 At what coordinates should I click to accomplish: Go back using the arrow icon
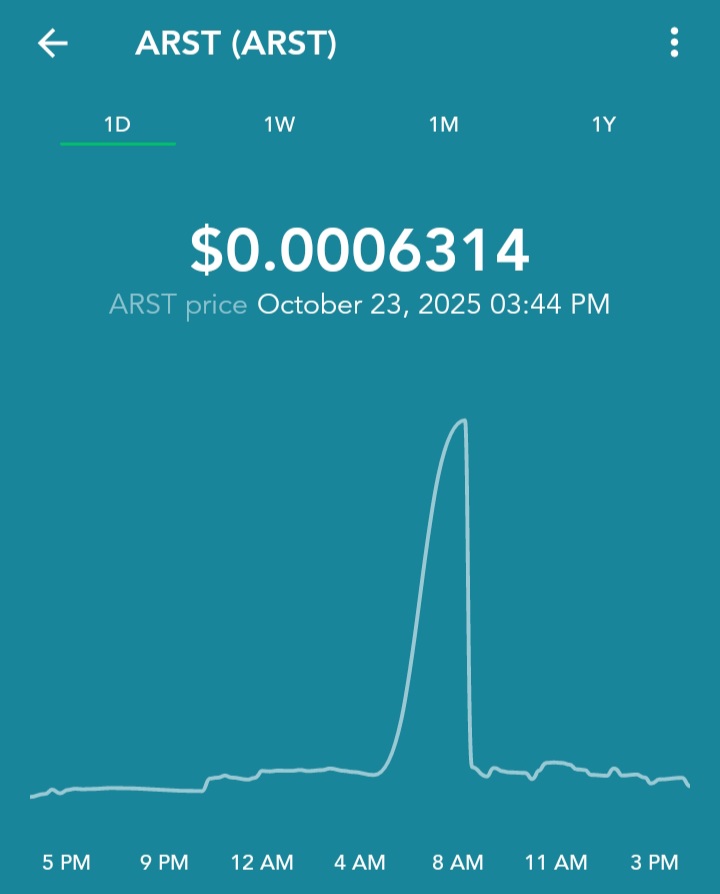[53, 43]
